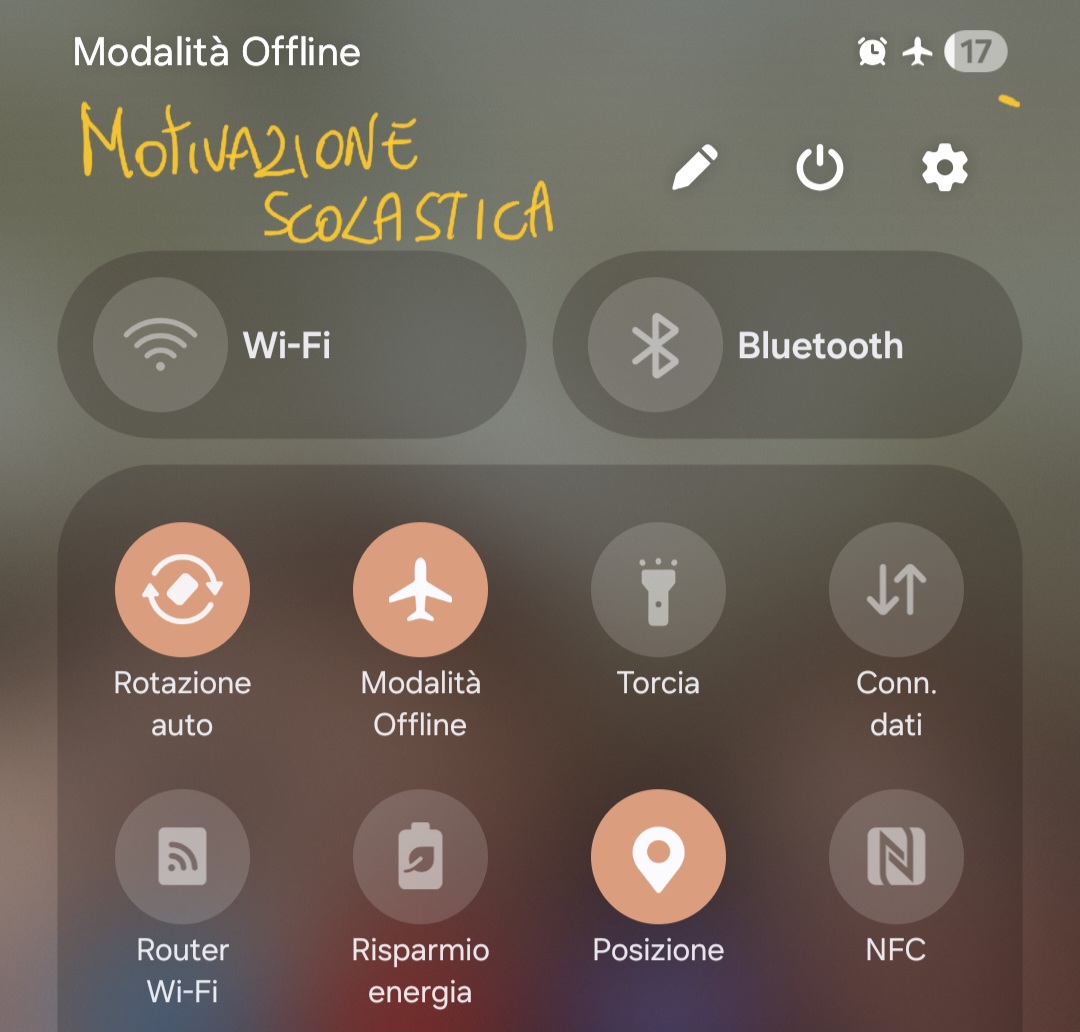The width and height of the screenshot is (1080, 1032).
Task: Switch on the Torcia flashlight
Action: point(658,590)
